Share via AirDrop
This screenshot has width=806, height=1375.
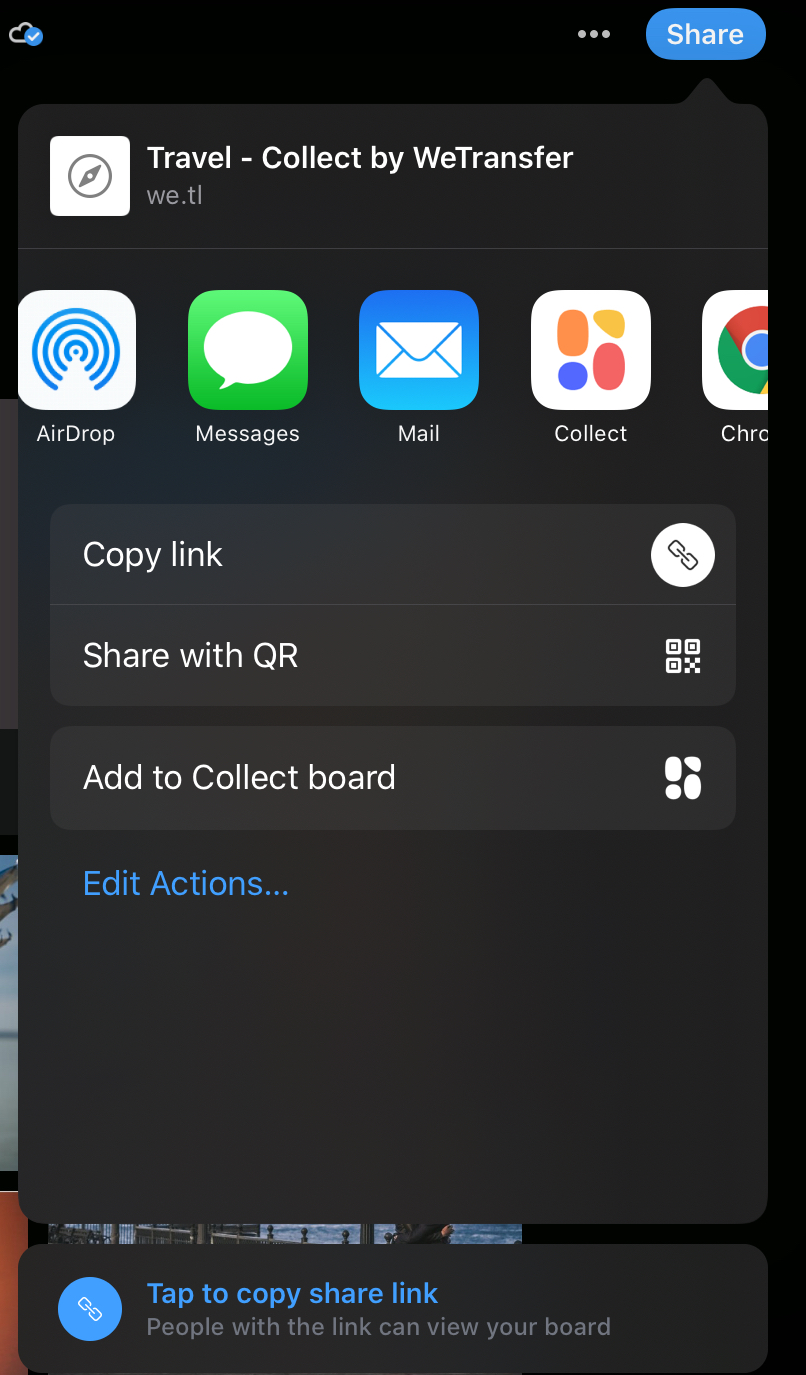(76, 351)
